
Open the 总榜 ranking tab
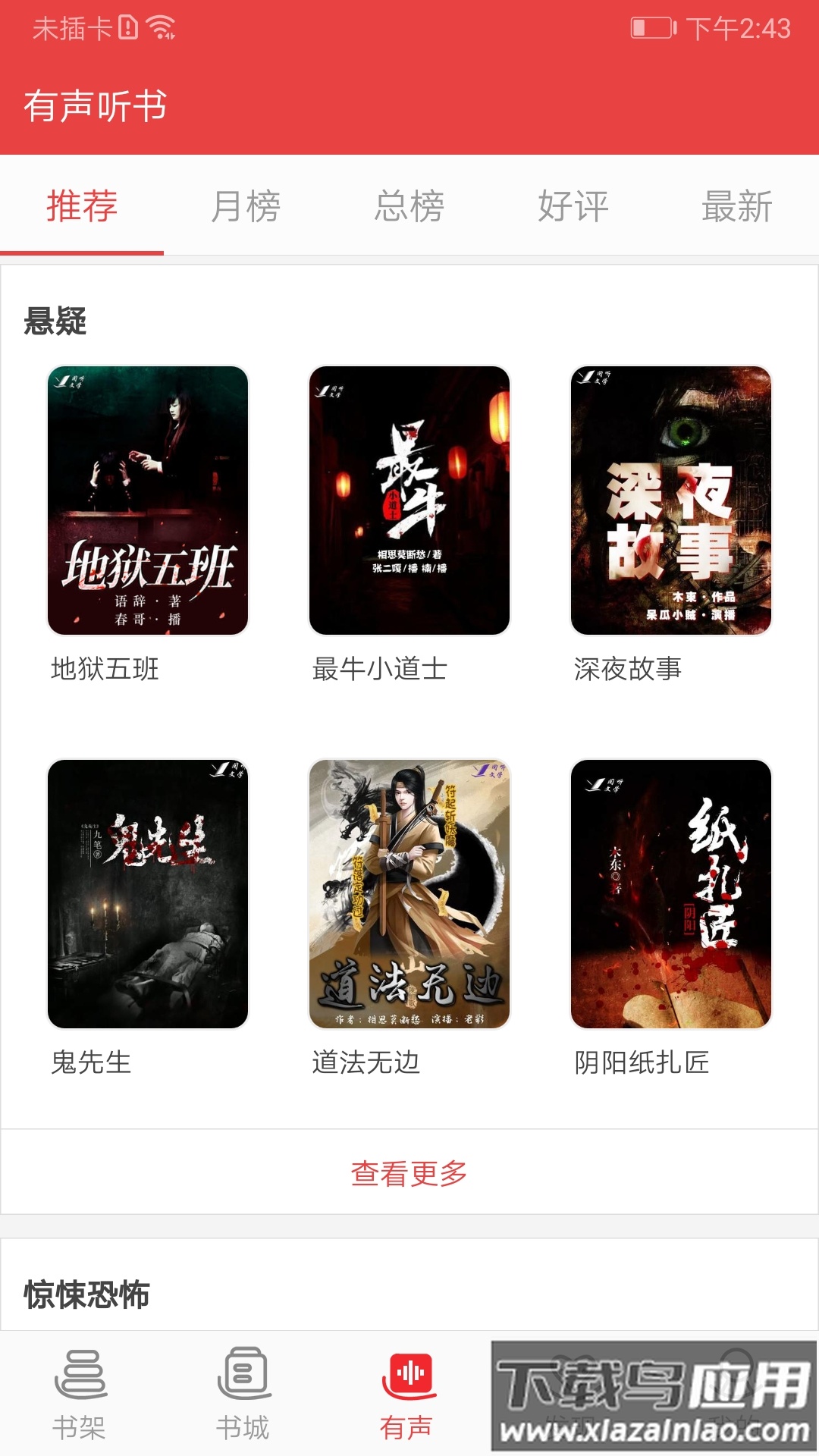pyautogui.click(x=409, y=206)
